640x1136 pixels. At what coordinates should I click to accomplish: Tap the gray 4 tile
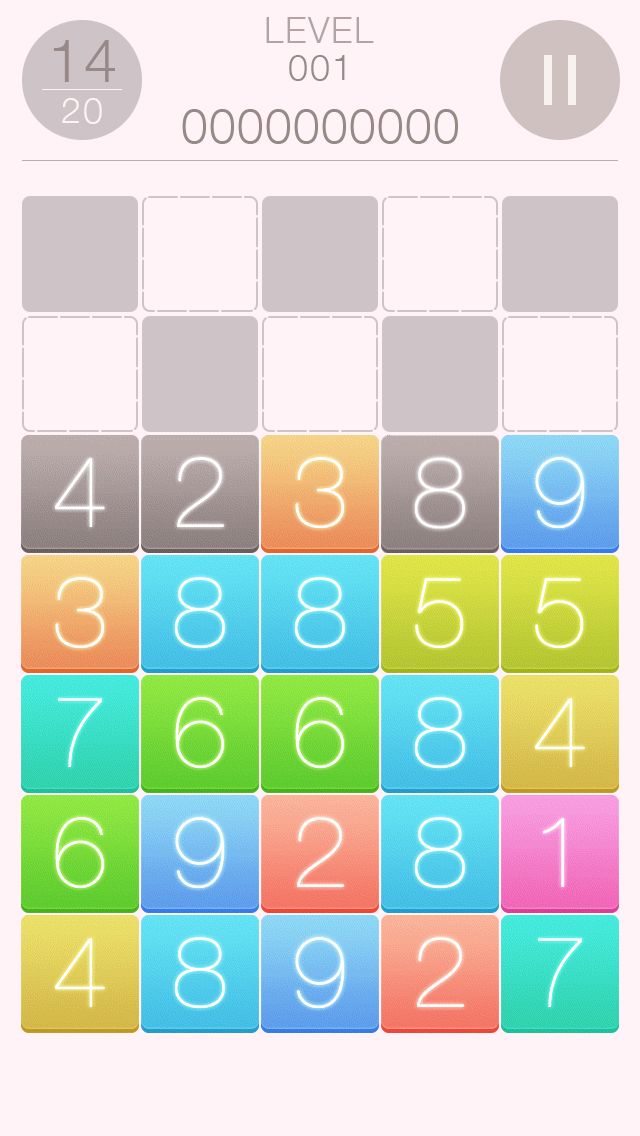pyautogui.click(x=80, y=493)
